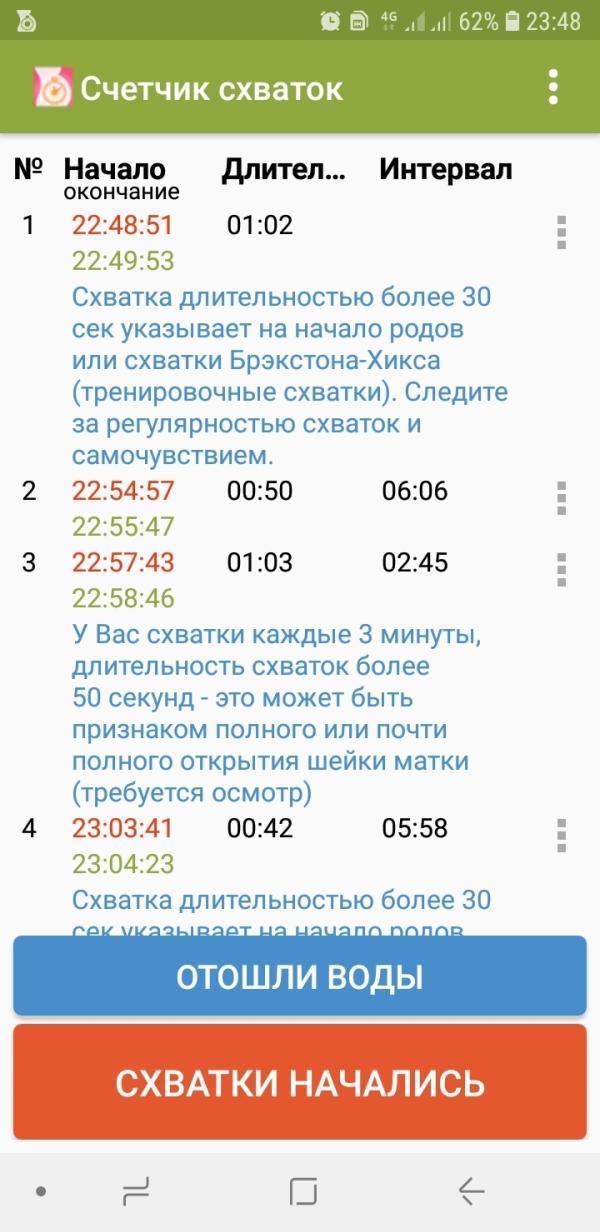This screenshot has width=600, height=1232.
Task: Open options for contraction 4
Action: (561, 835)
